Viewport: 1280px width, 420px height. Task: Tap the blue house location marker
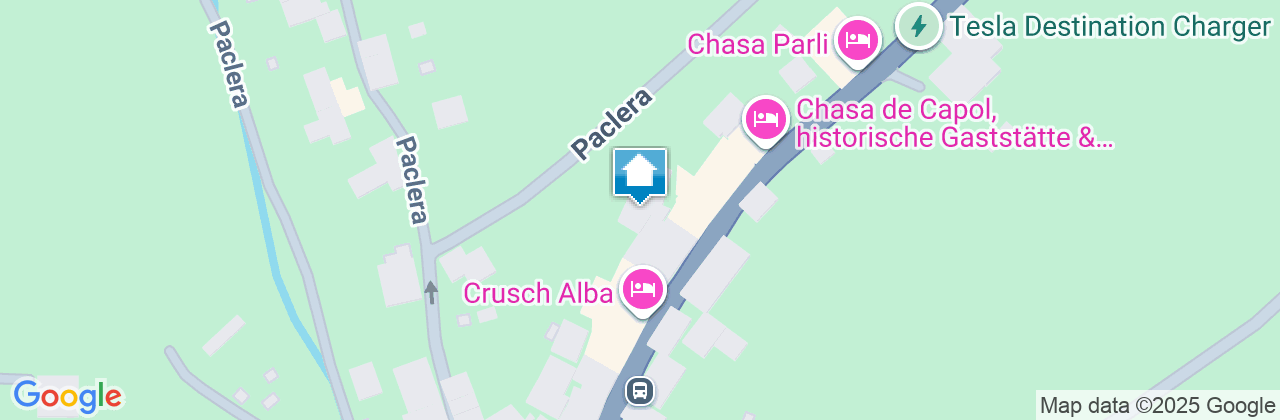point(640,173)
